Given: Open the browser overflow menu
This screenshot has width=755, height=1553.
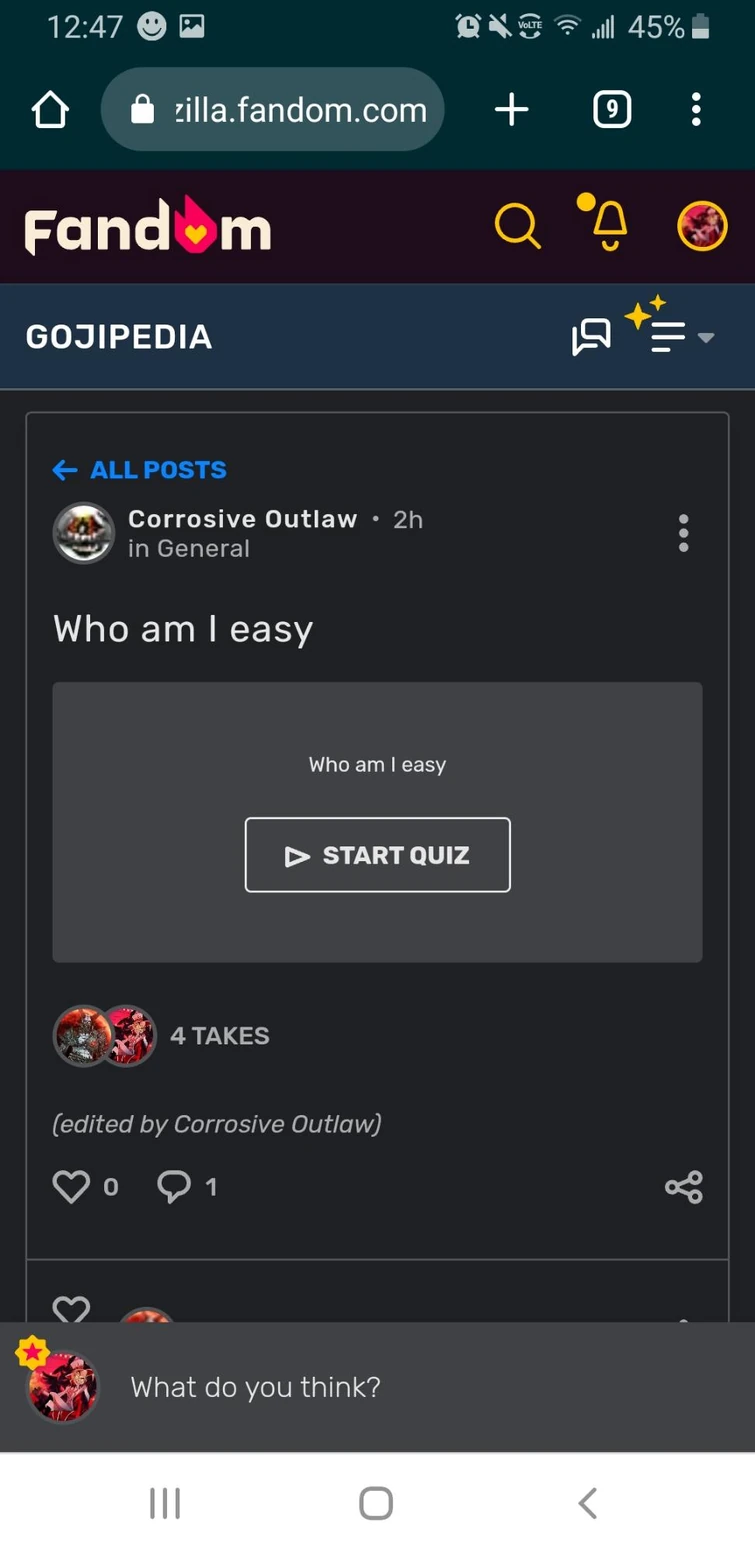Looking at the screenshot, I should (696, 108).
